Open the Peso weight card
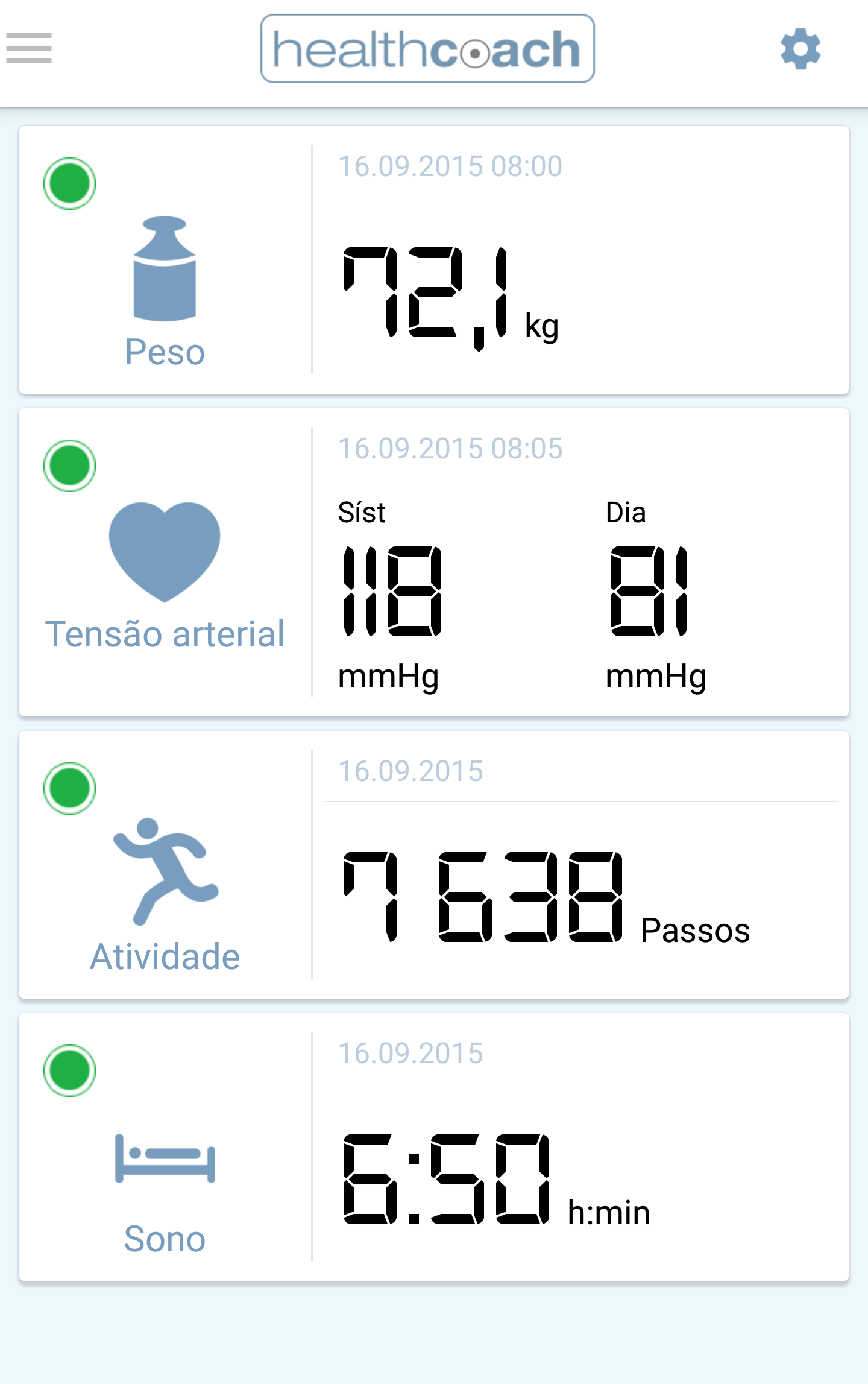Viewport: 868px width, 1384px height. (x=434, y=260)
